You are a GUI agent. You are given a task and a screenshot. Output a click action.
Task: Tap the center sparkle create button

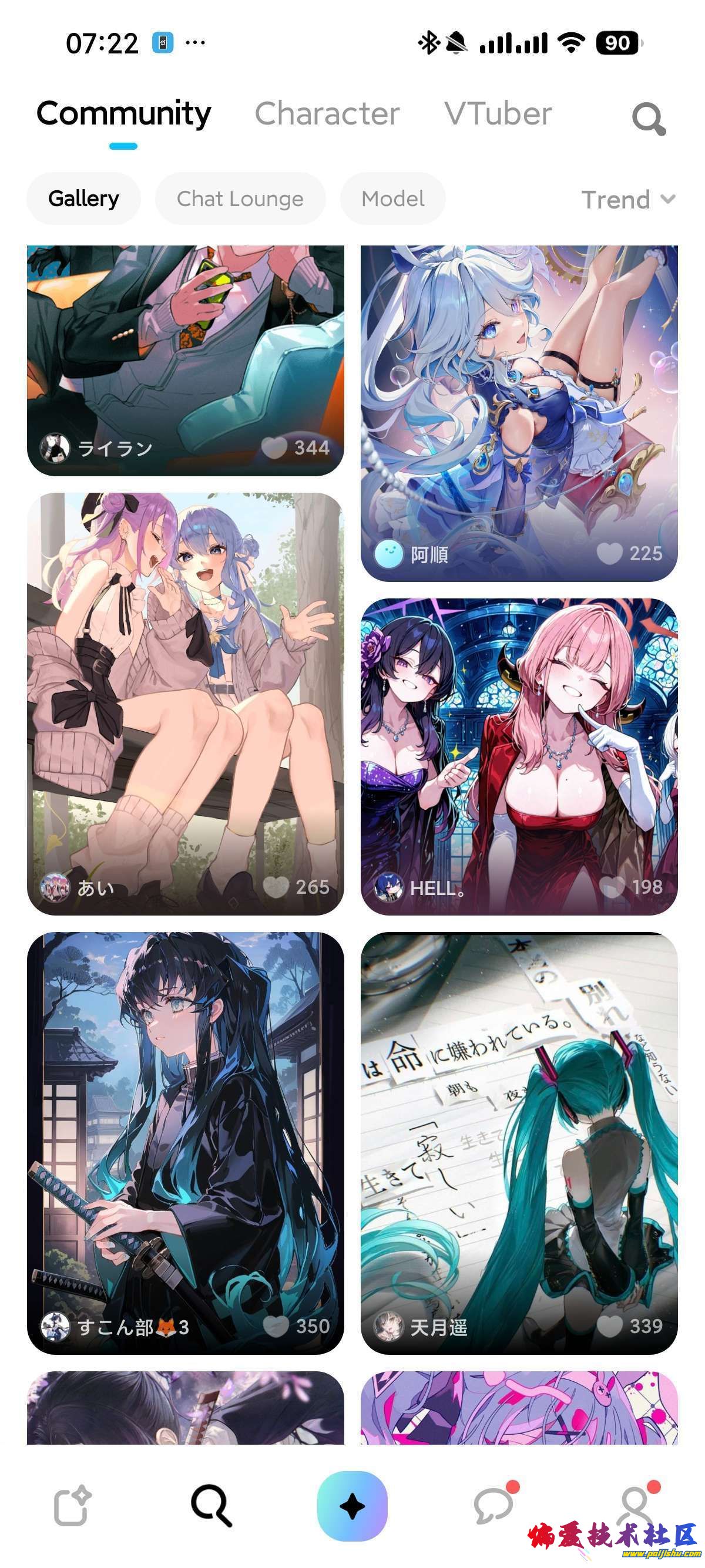coord(352,1506)
